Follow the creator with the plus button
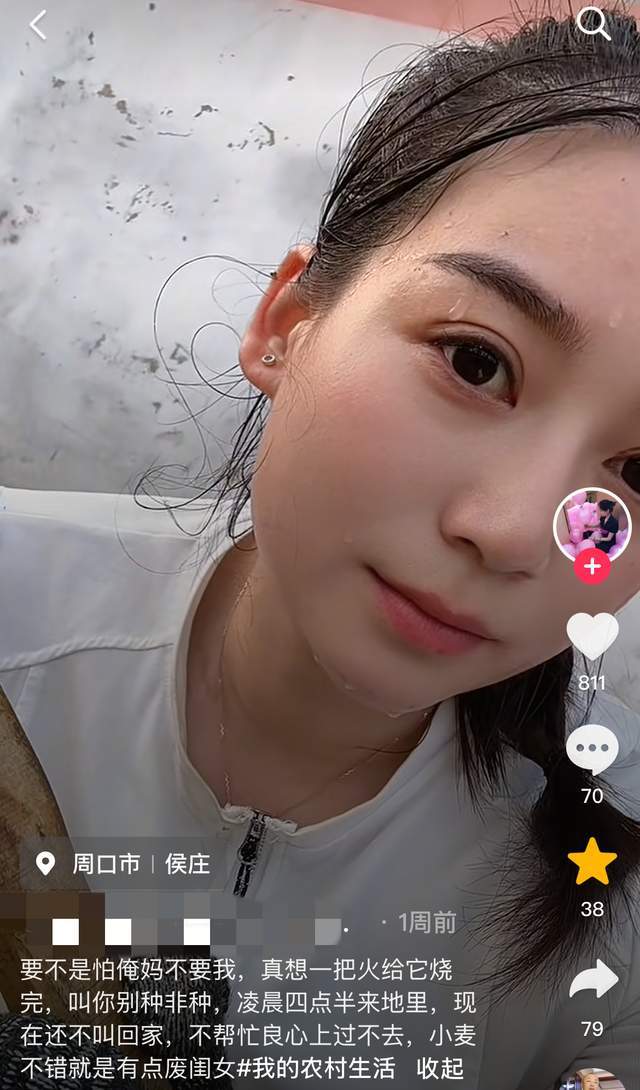 point(592,566)
